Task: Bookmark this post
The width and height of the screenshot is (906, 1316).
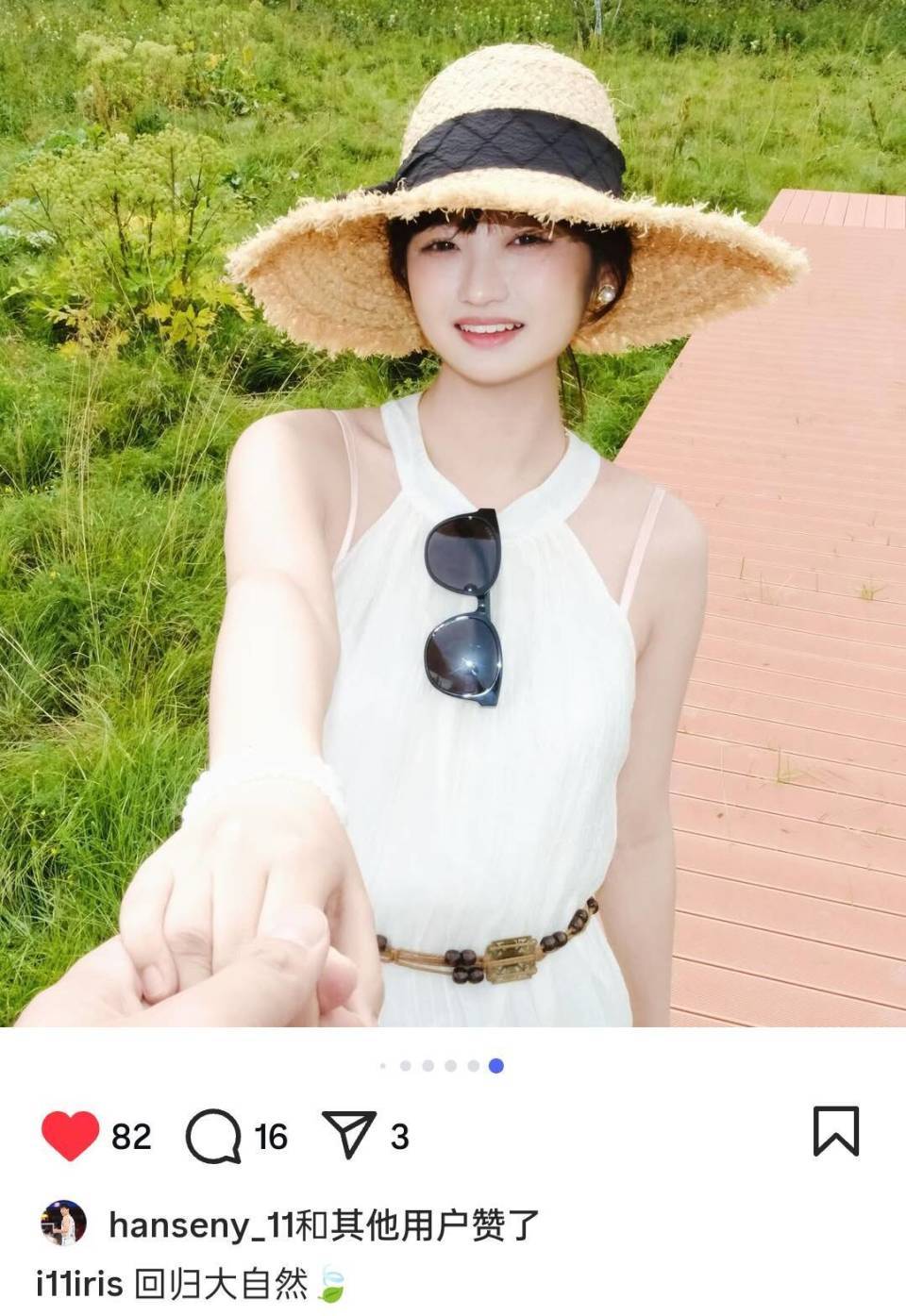Action: tap(836, 1131)
